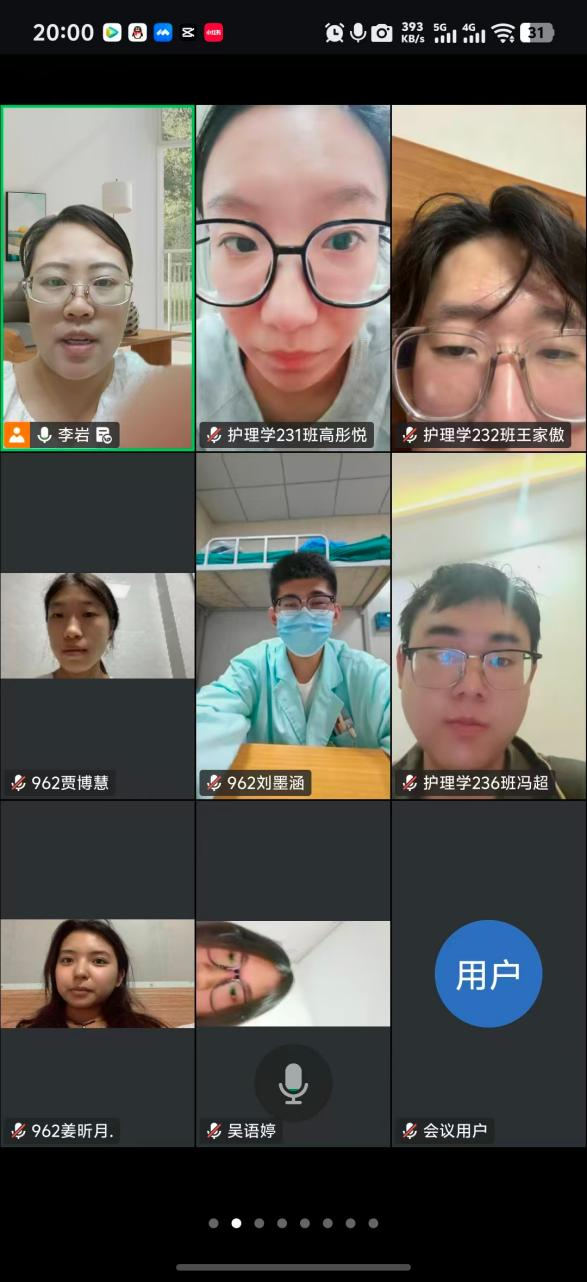587x1282 pixels.
Task: Open 李岩's video tile
Action: click(x=97, y=278)
